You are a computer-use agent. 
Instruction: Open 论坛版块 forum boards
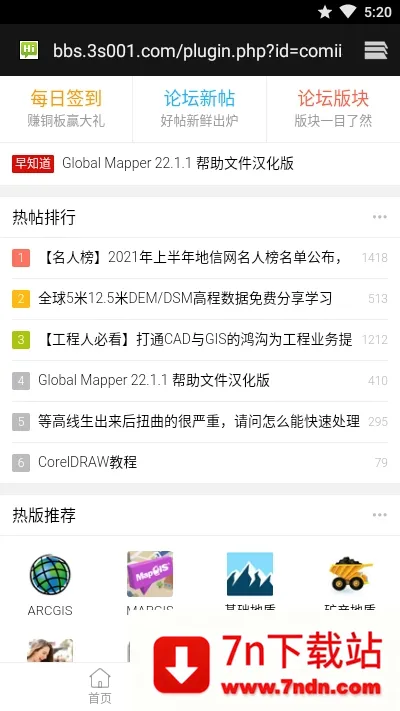333,109
